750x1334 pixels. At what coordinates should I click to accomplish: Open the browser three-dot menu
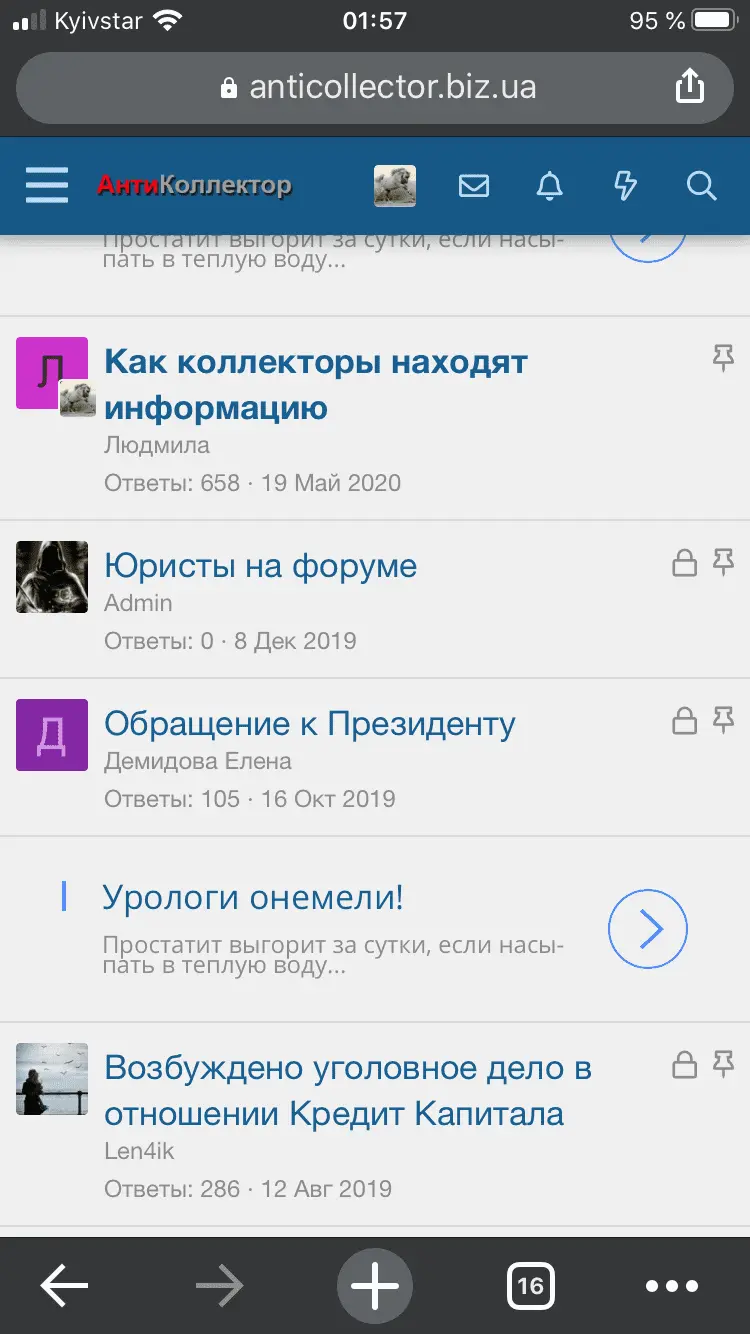672,1286
